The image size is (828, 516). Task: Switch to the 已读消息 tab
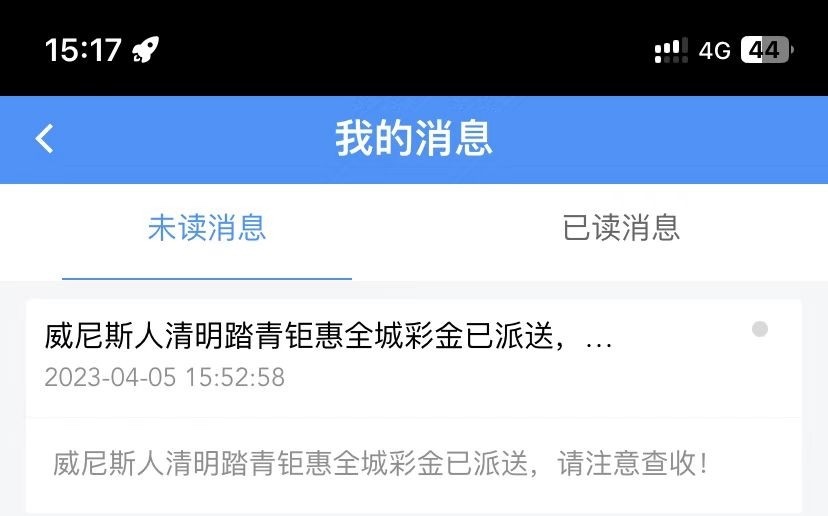621,229
